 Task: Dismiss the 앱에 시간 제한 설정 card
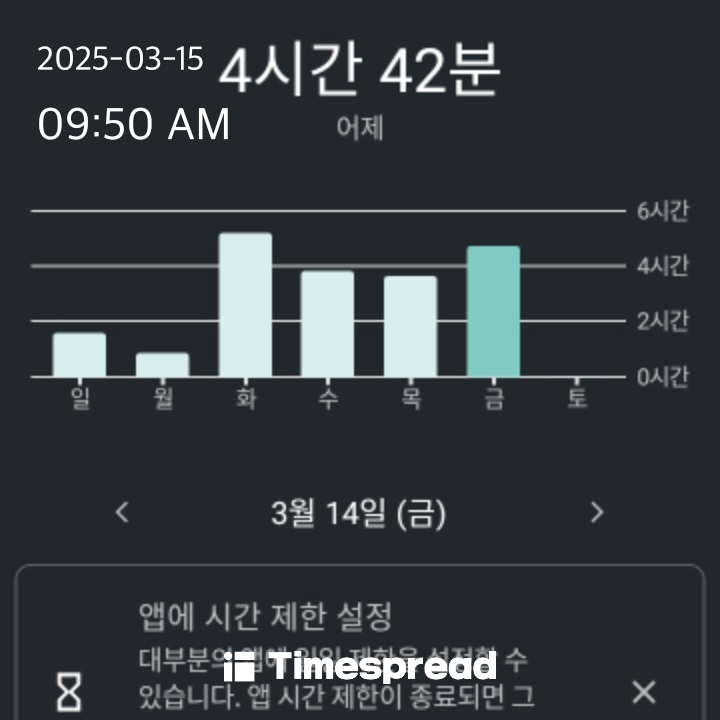click(x=644, y=691)
